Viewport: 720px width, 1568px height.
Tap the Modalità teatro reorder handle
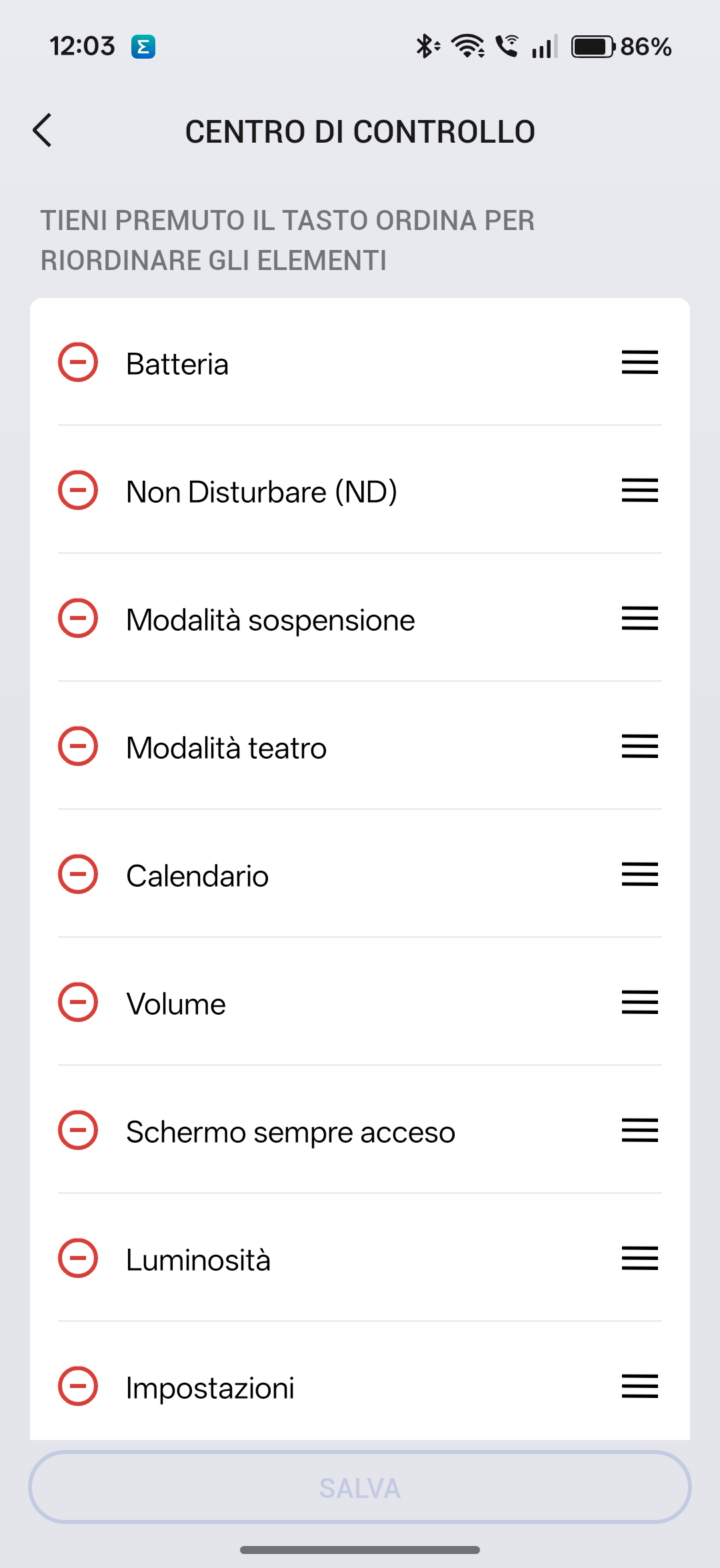pyautogui.click(x=639, y=747)
